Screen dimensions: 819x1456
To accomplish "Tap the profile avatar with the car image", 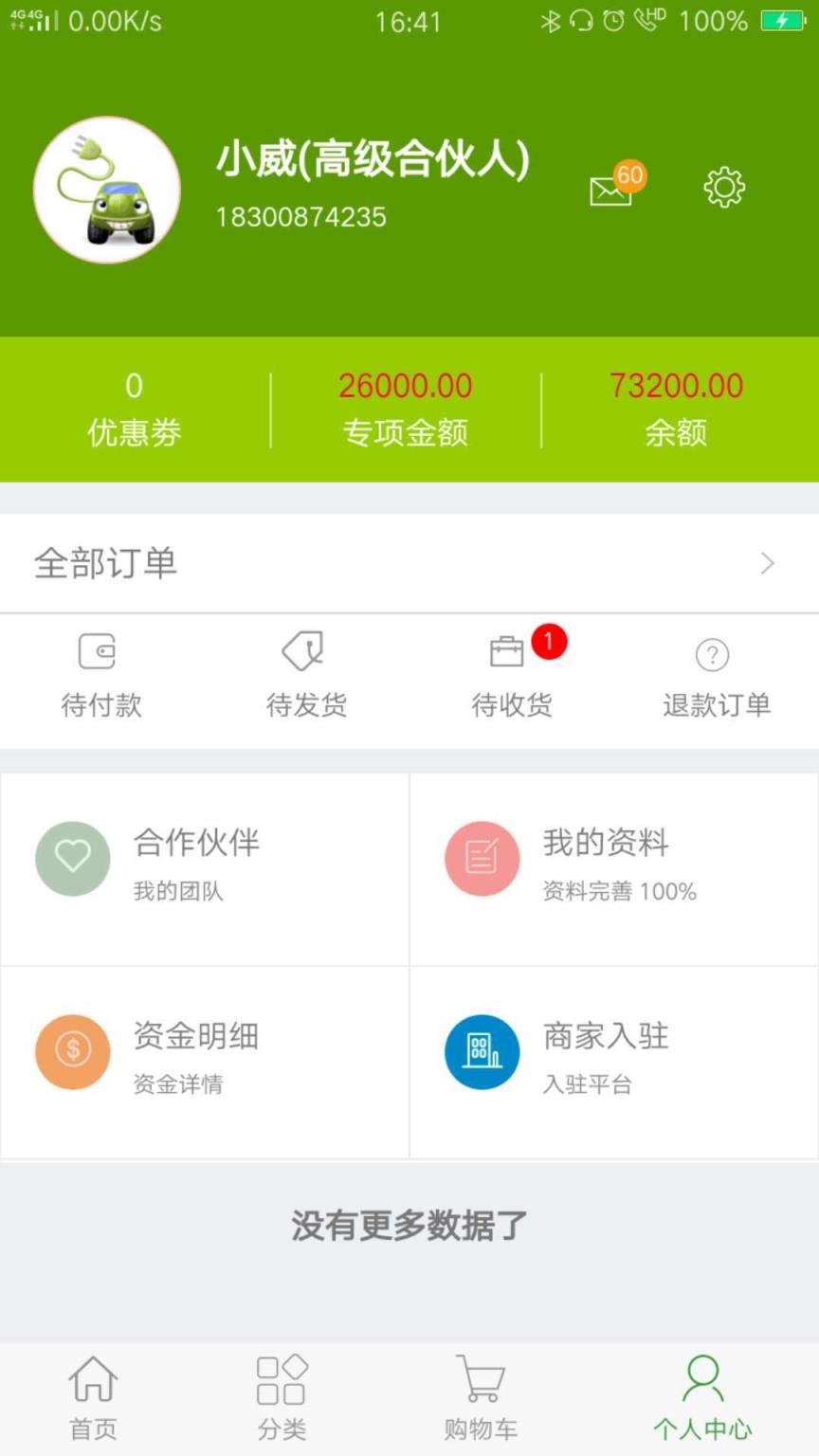I will (x=106, y=189).
